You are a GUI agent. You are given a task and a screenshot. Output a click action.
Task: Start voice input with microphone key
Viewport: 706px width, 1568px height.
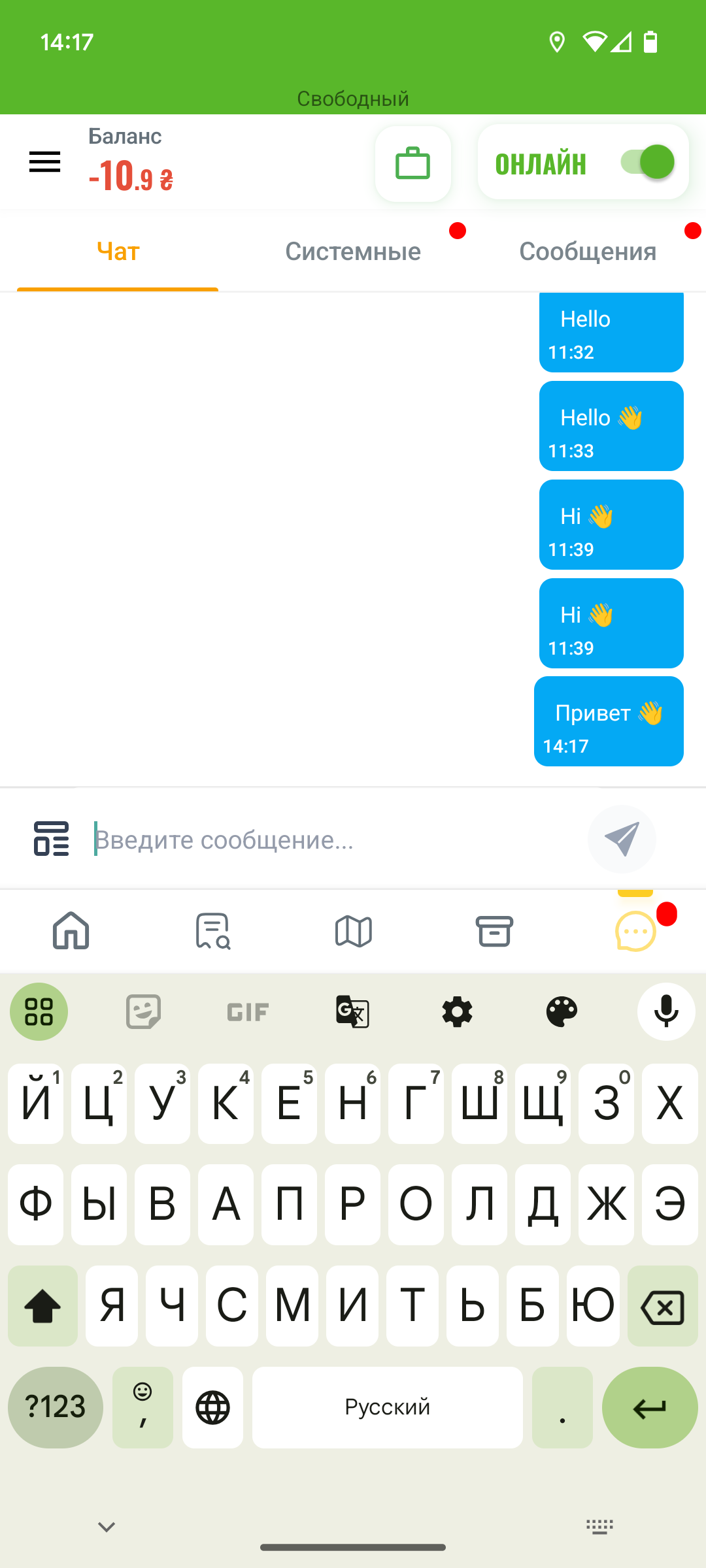(666, 1011)
